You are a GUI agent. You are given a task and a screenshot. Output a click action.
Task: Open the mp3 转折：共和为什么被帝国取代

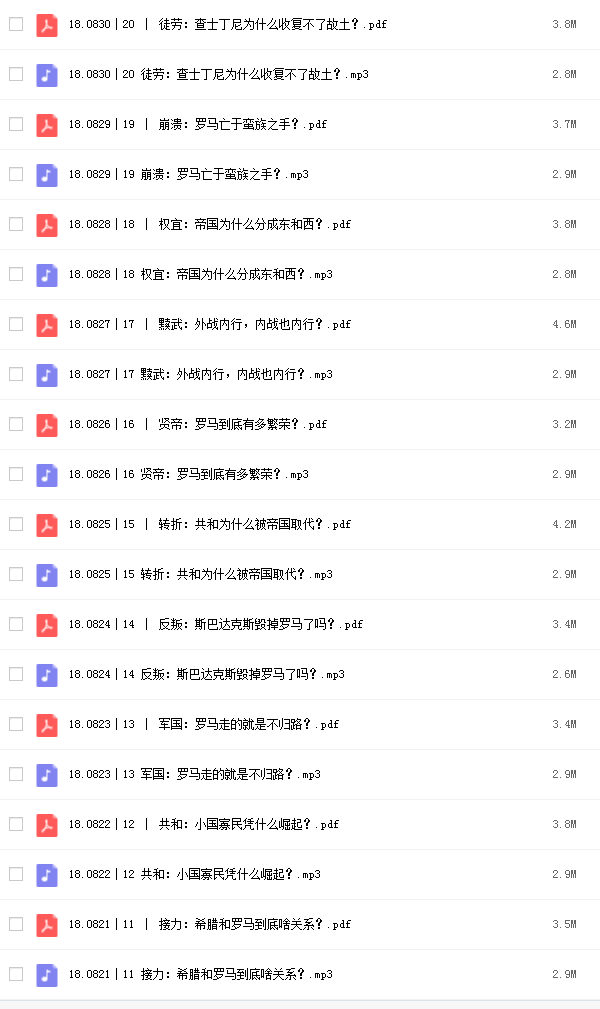[x=201, y=574]
